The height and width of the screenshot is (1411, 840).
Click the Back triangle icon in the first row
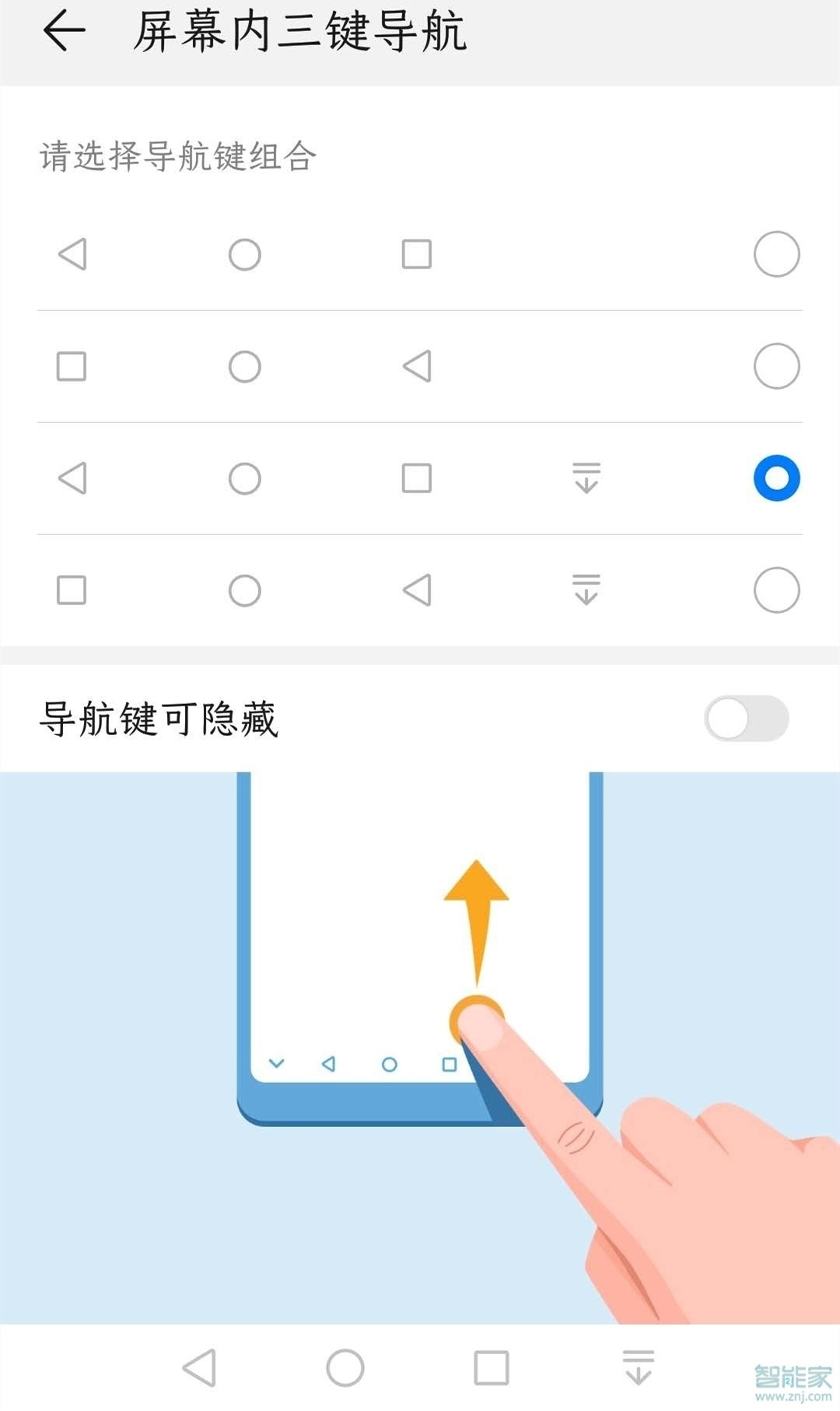72,255
